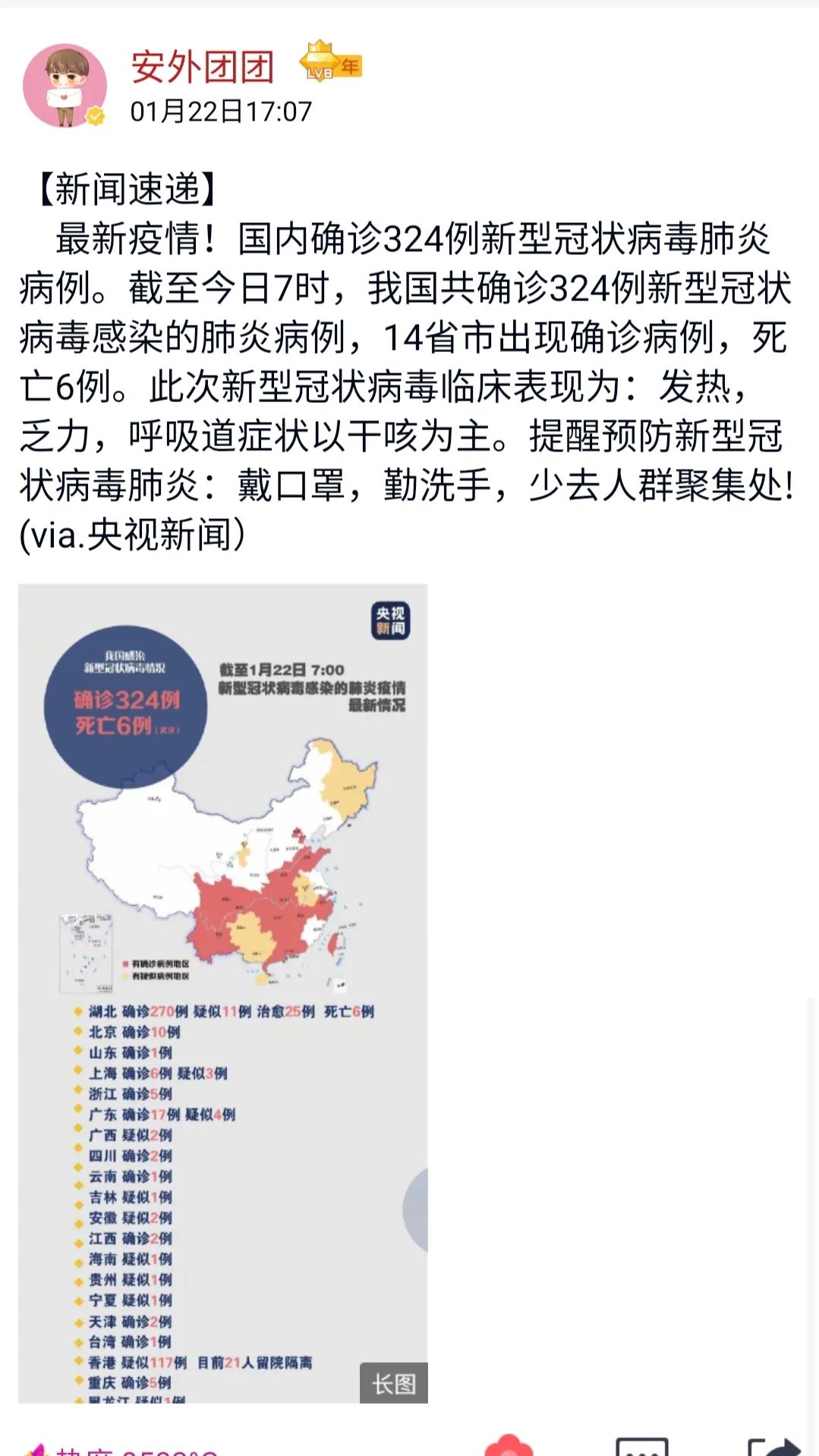Open the 安外团团 username link
This screenshot has width=819, height=1456.
202,68
